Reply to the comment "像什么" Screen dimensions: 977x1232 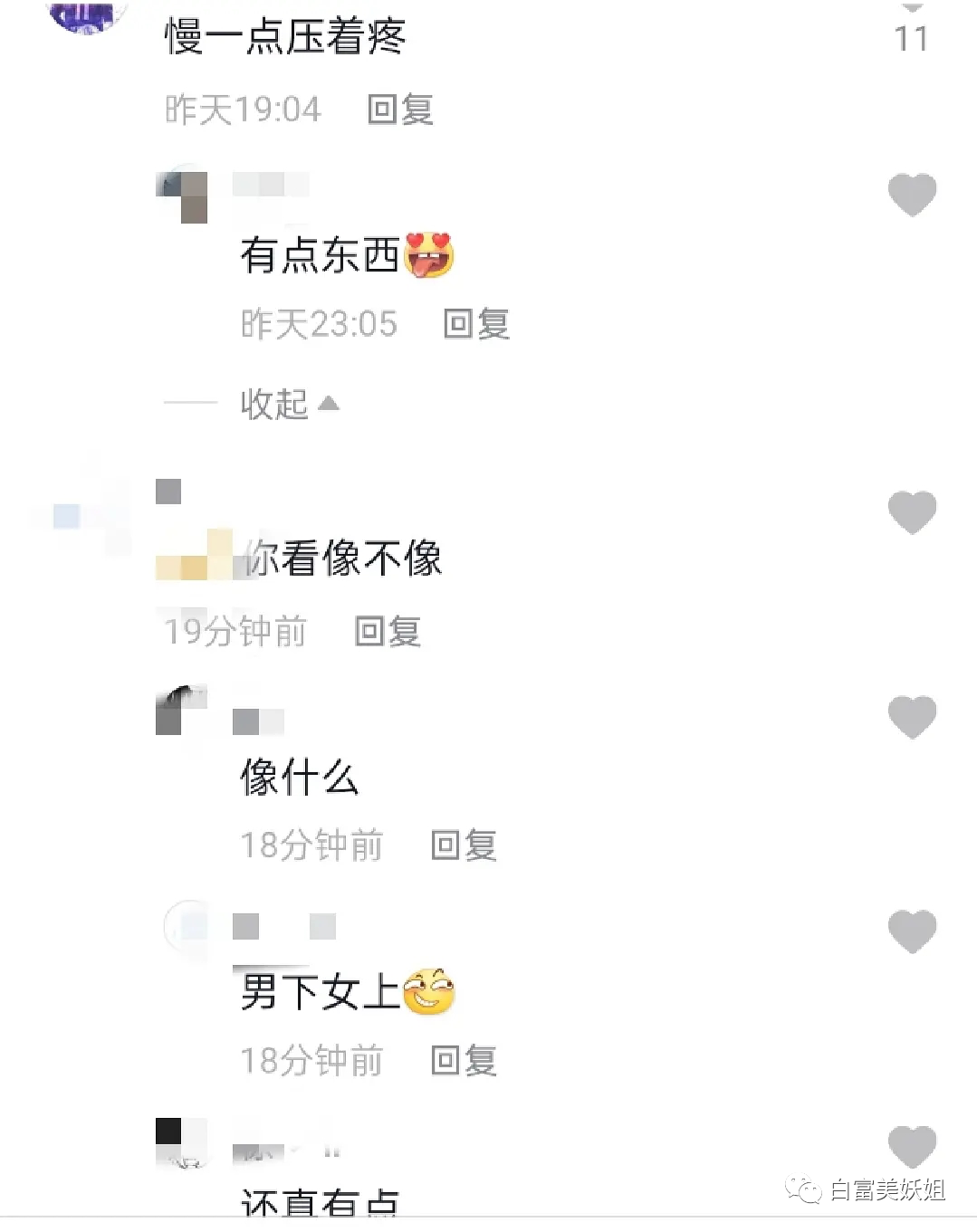click(x=464, y=845)
